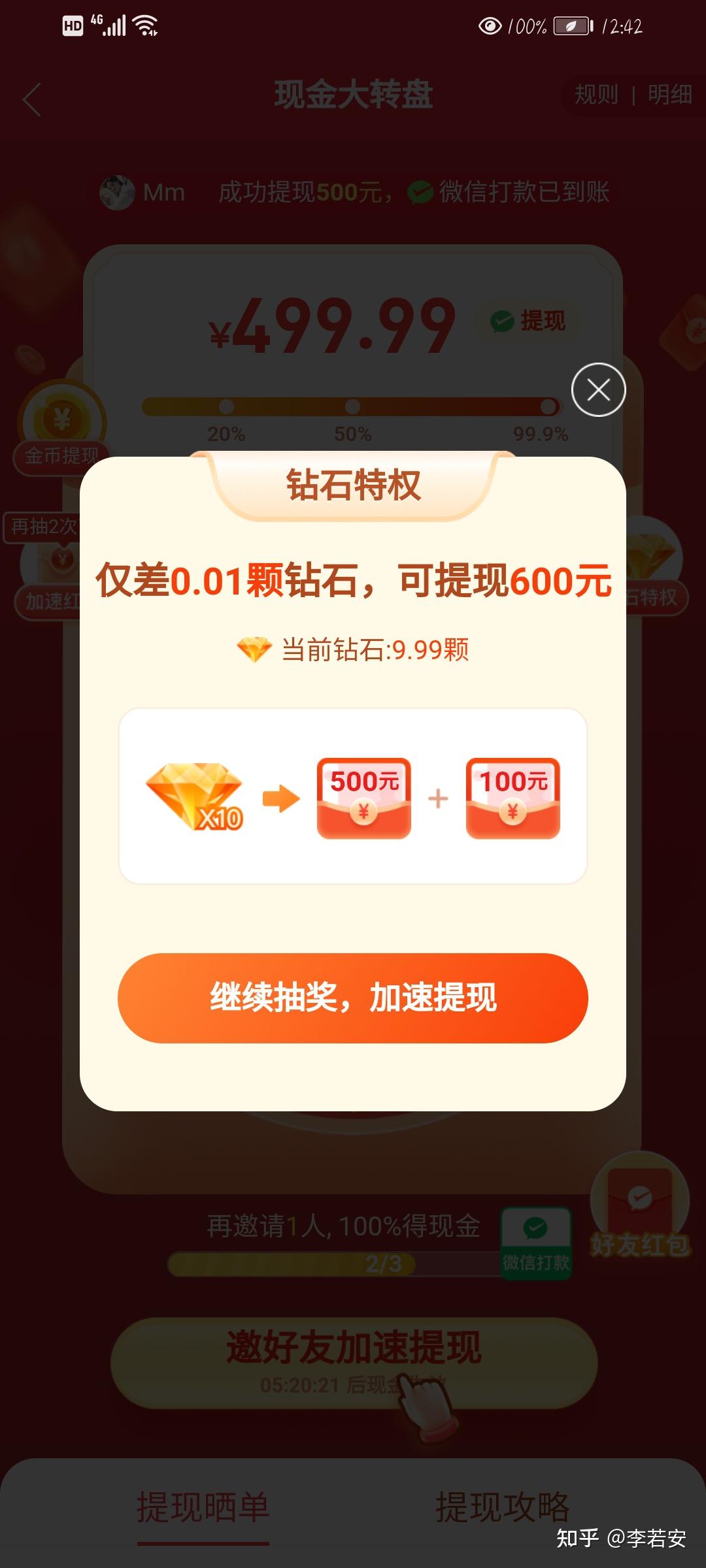Switch to 提现晒单 tab
This screenshot has width=706, height=1568.
203,1508
